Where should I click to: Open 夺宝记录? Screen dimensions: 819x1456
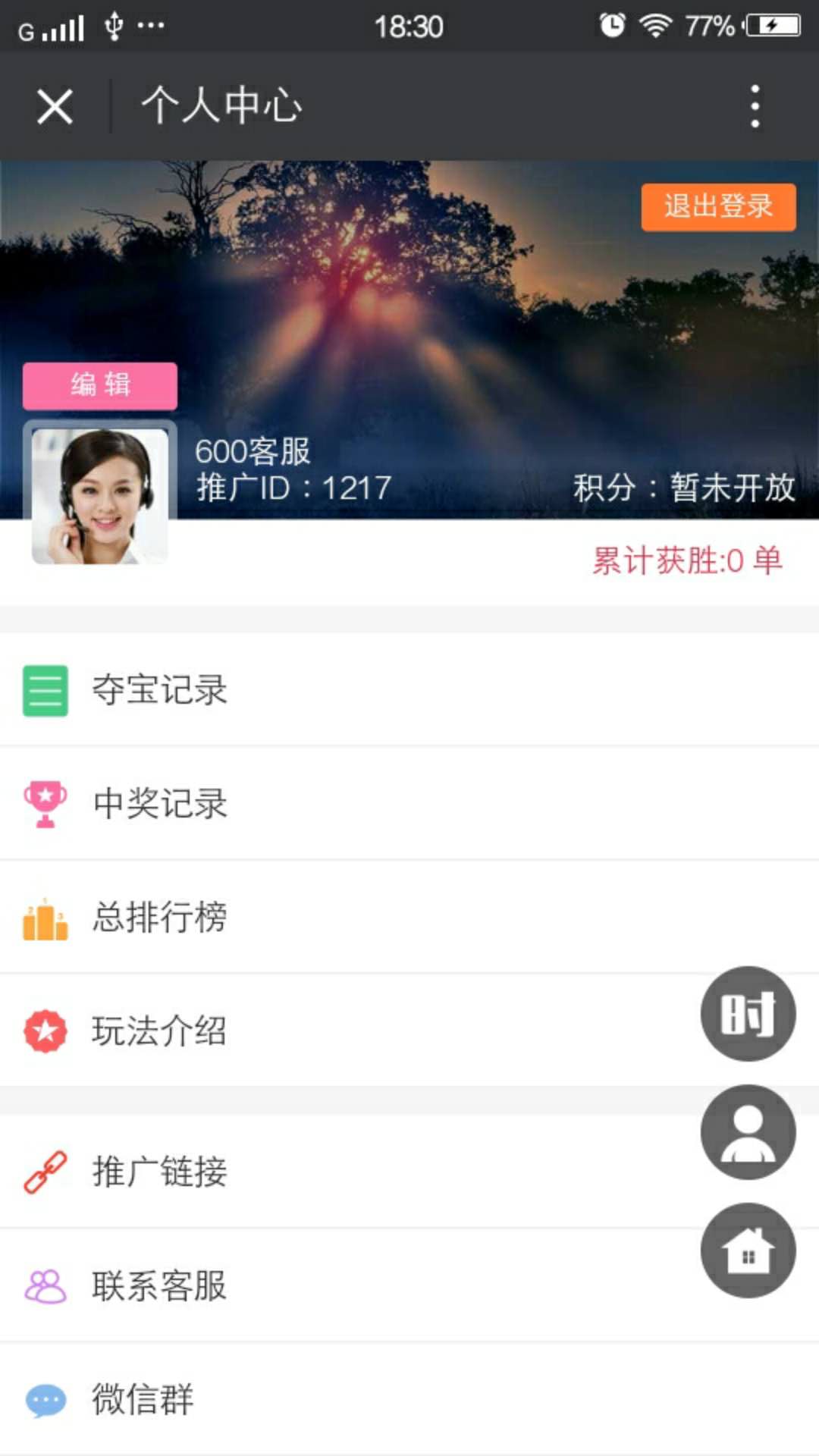coord(159,689)
